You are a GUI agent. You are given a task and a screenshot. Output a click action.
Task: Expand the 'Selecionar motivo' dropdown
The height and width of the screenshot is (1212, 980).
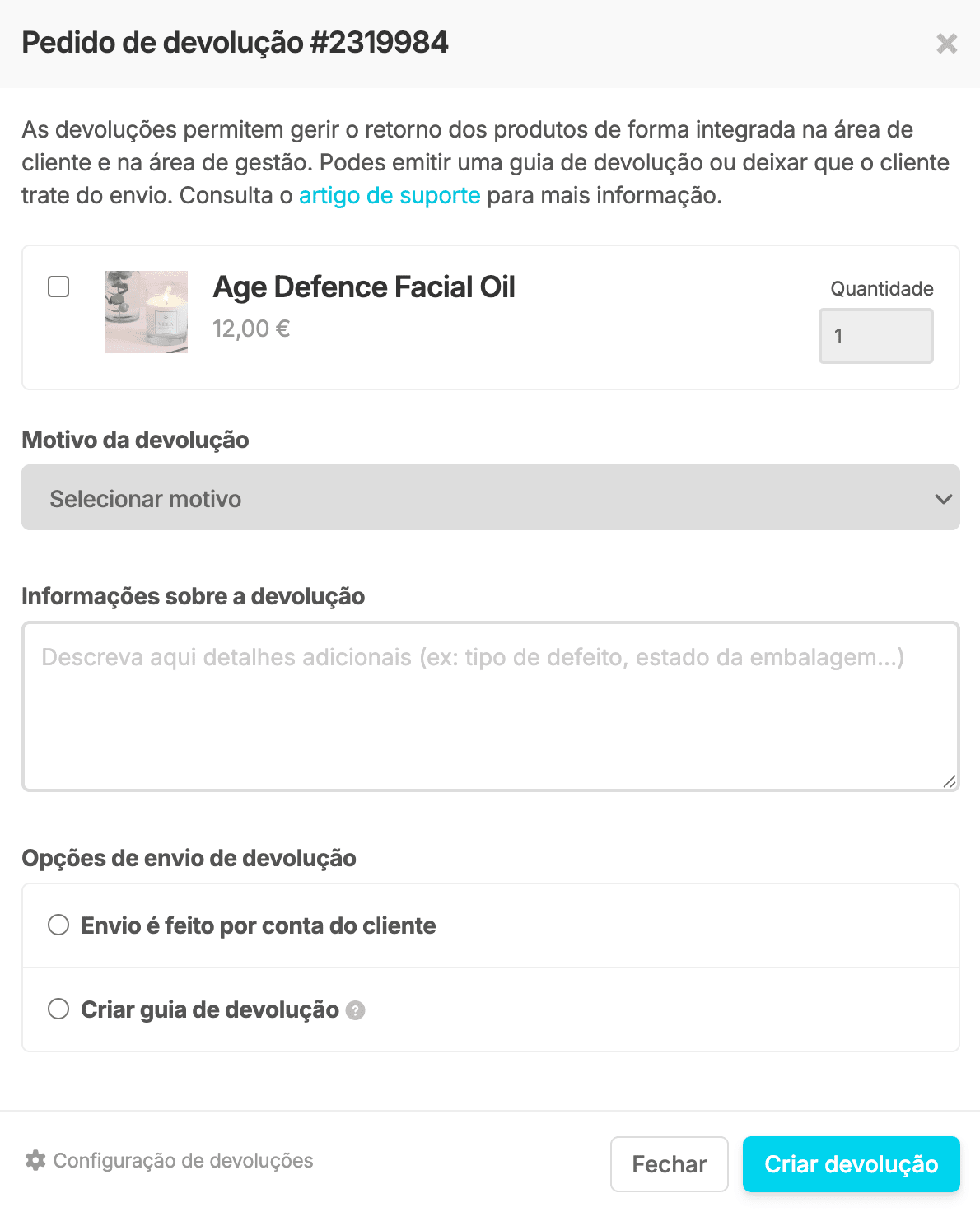[490, 498]
